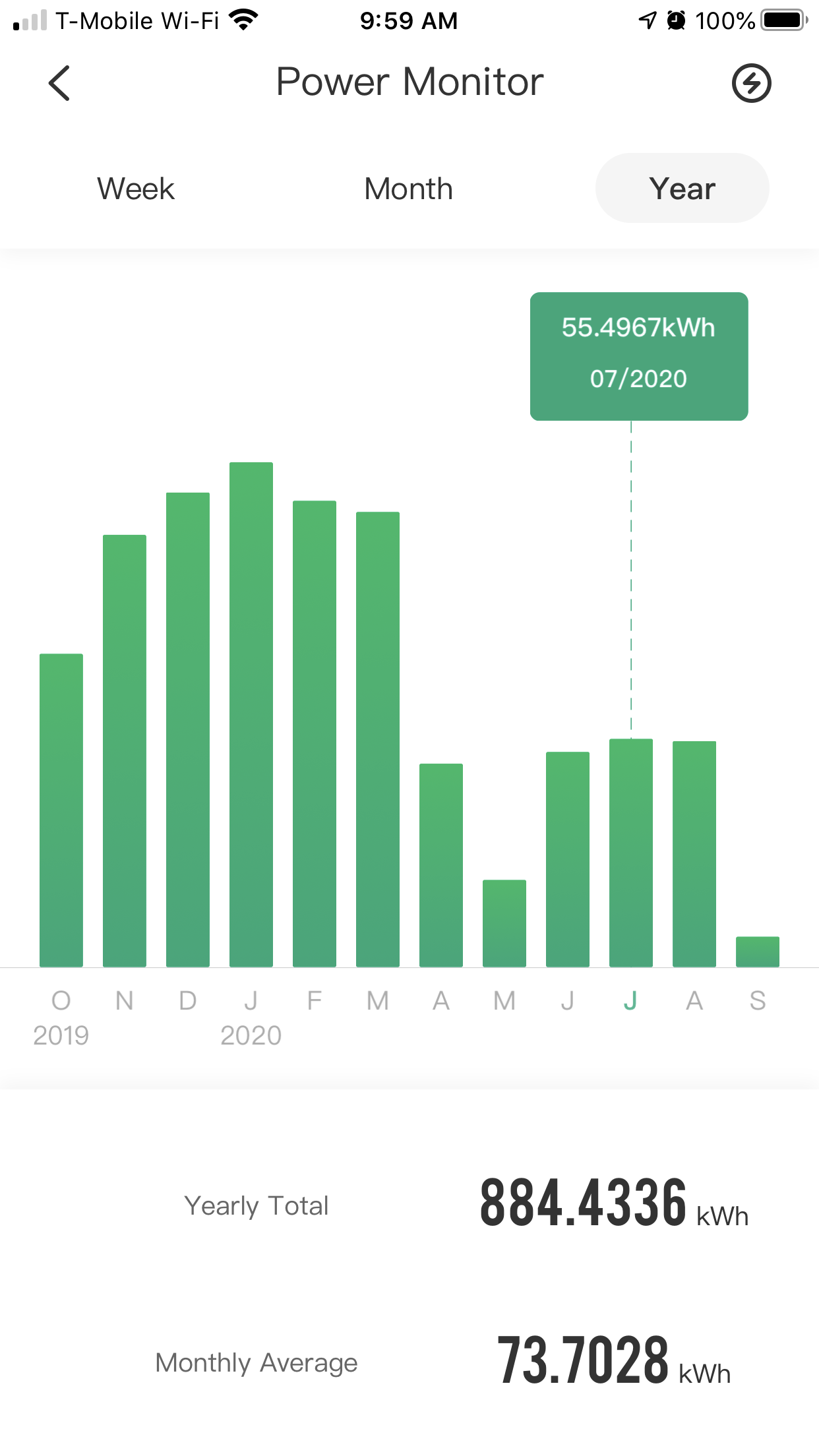Select the Year tab
The width and height of the screenshot is (819, 1456).
coord(682,188)
